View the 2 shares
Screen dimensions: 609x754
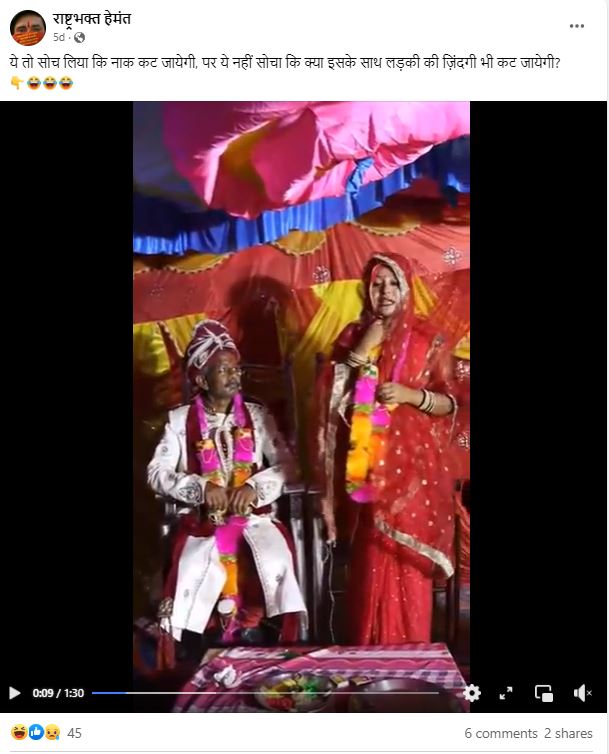coord(568,733)
